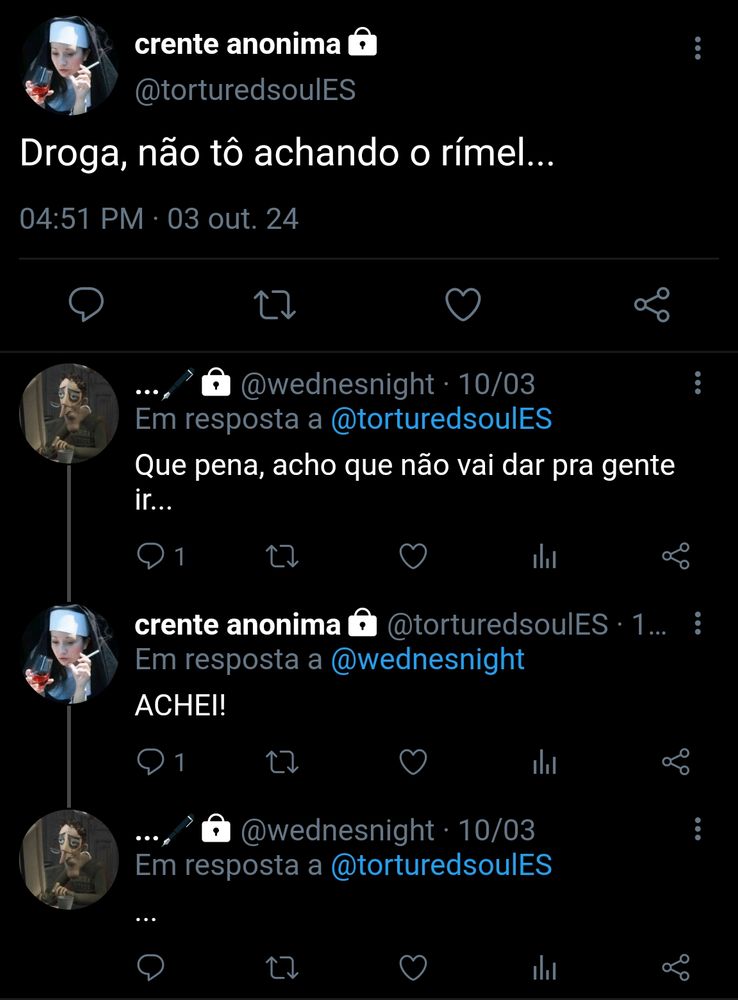738x1000 pixels.
Task: Share the "Que pena" reply
Action: click(676, 557)
